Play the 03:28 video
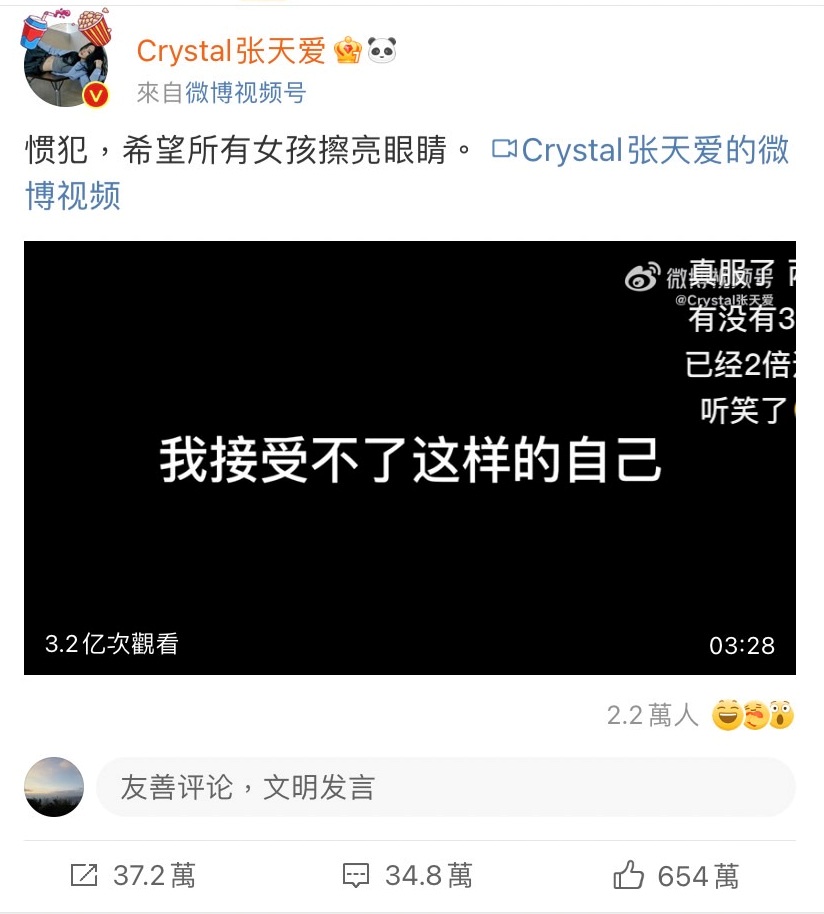 (x=410, y=457)
